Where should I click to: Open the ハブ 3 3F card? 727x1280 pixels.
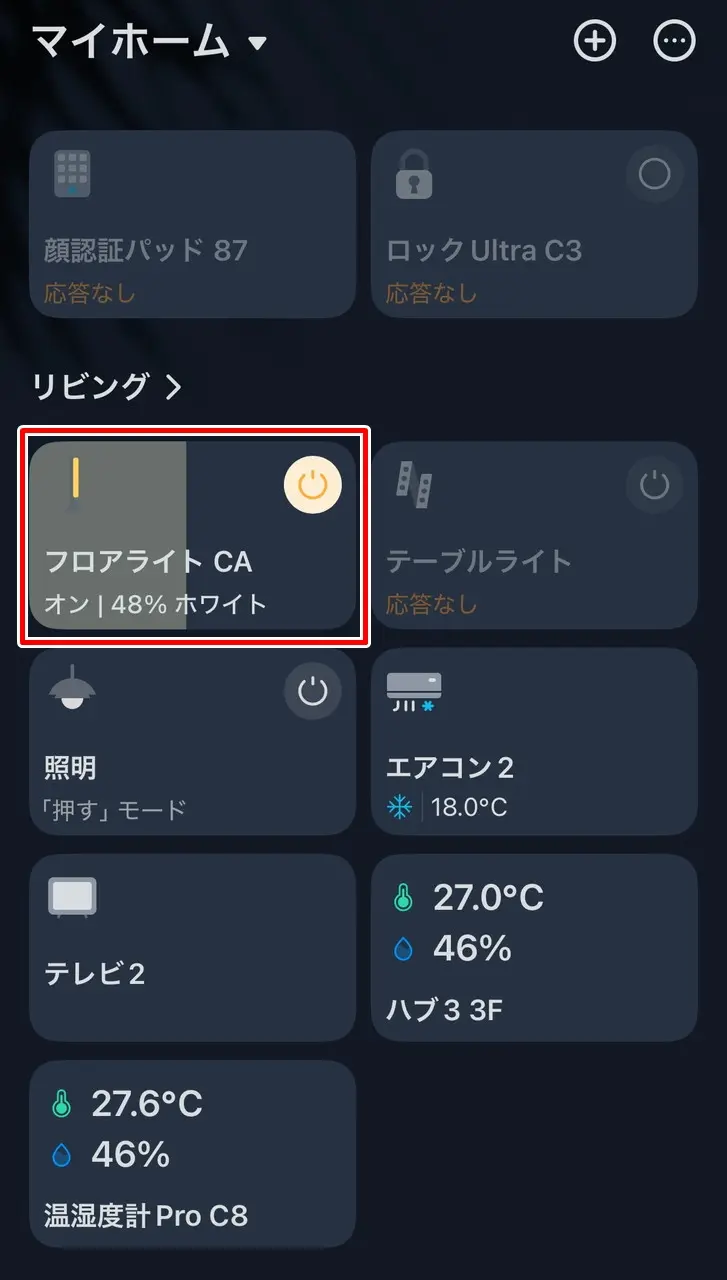[534, 948]
